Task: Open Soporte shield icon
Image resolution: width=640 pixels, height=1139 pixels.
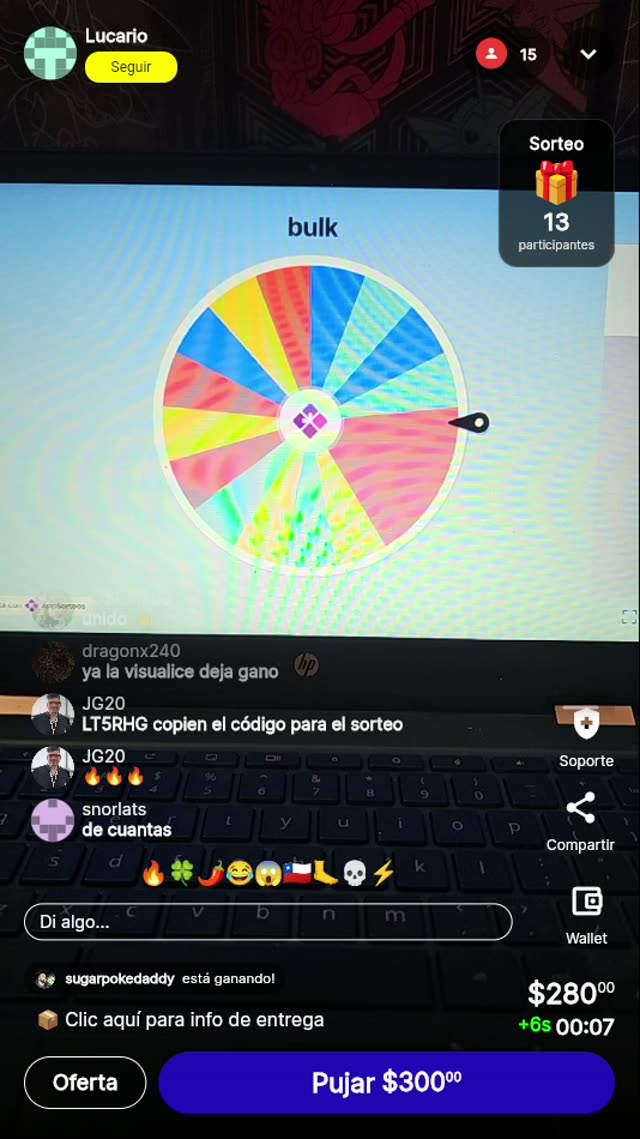Action: [x=586, y=723]
